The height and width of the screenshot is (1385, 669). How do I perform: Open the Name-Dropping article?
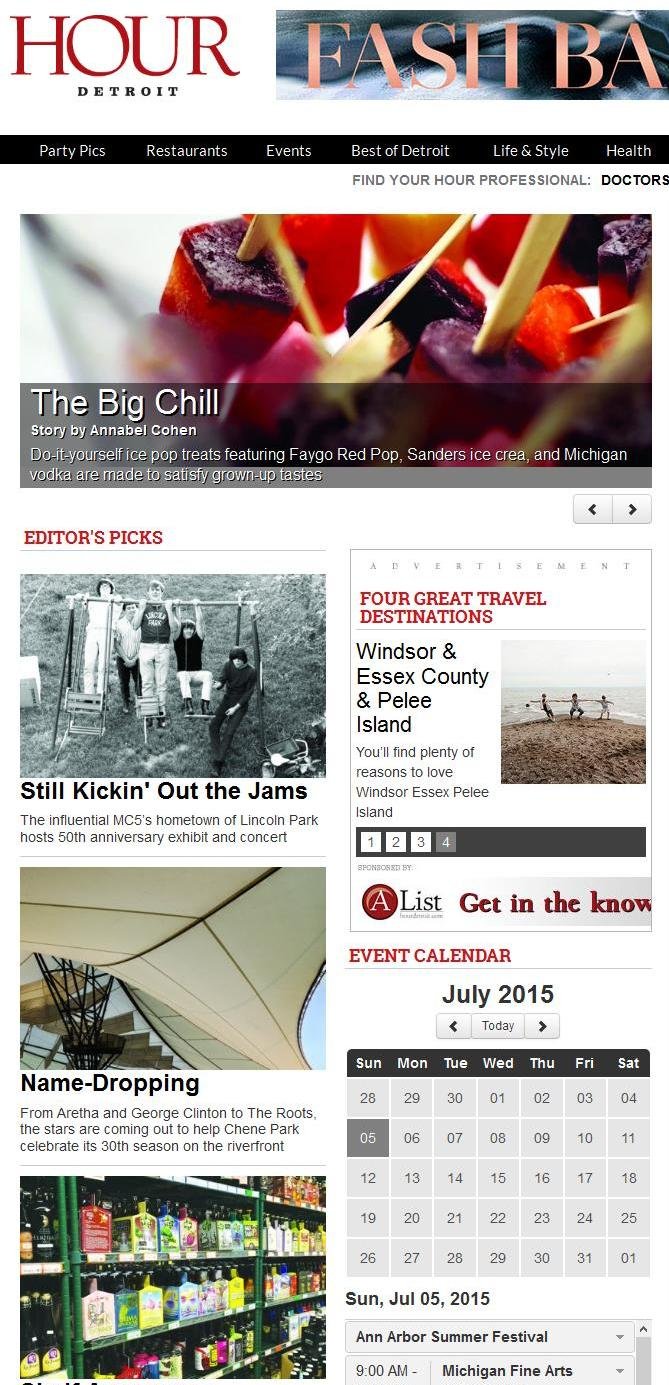pyautogui.click(x=110, y=1083)
